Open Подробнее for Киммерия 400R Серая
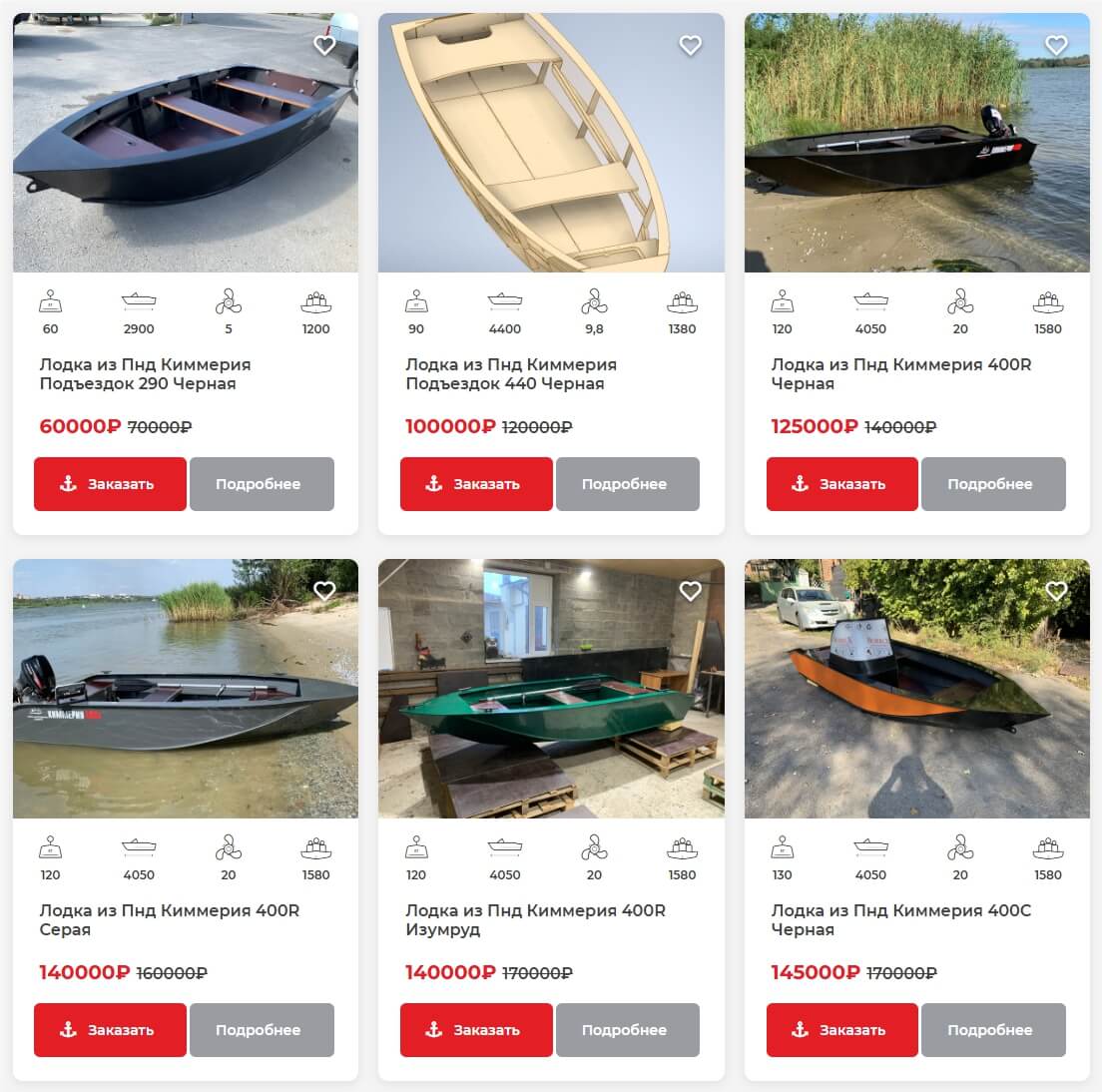This screenshot has width=1102, height=1092. pos(262,1030)
